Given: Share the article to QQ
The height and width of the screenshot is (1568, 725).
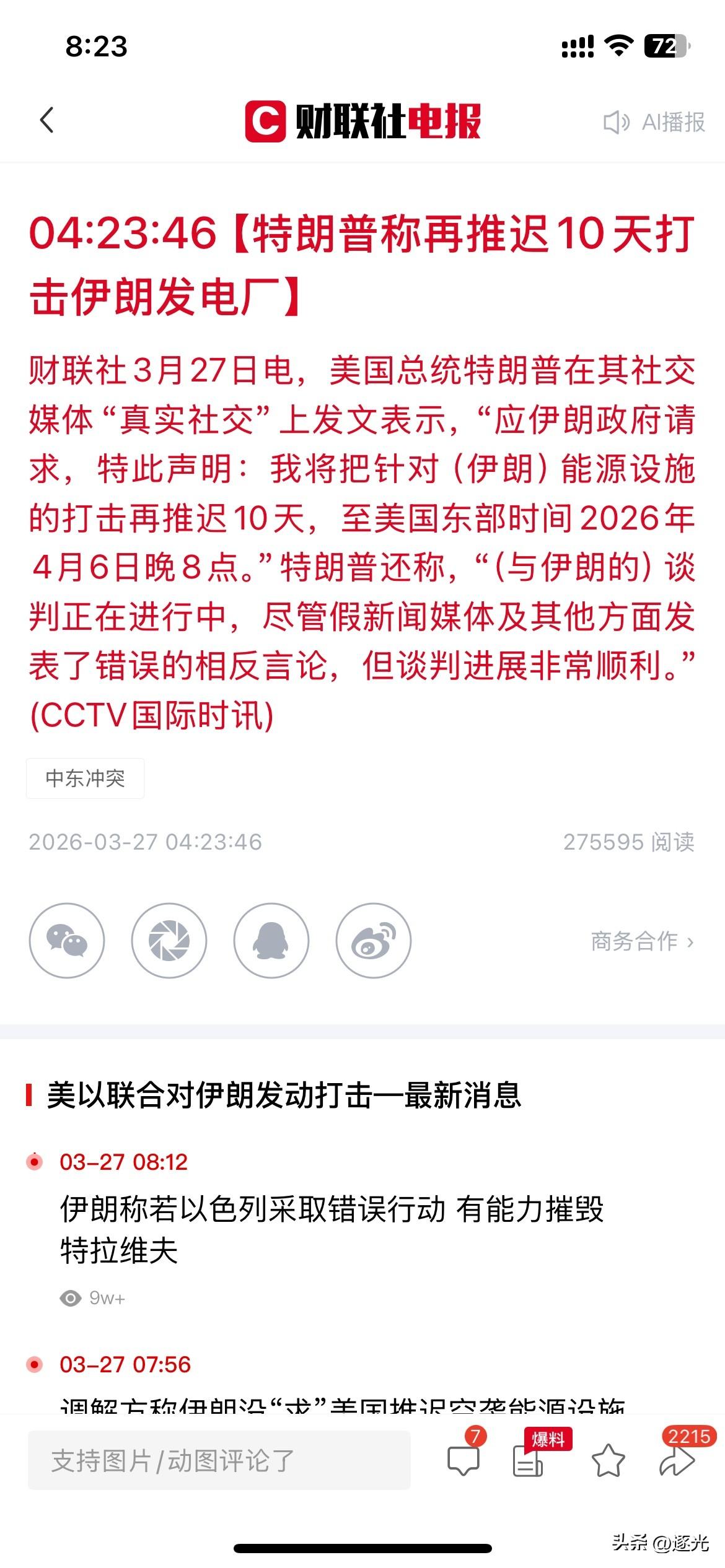Looking at the screenshot, I should 273,939.
